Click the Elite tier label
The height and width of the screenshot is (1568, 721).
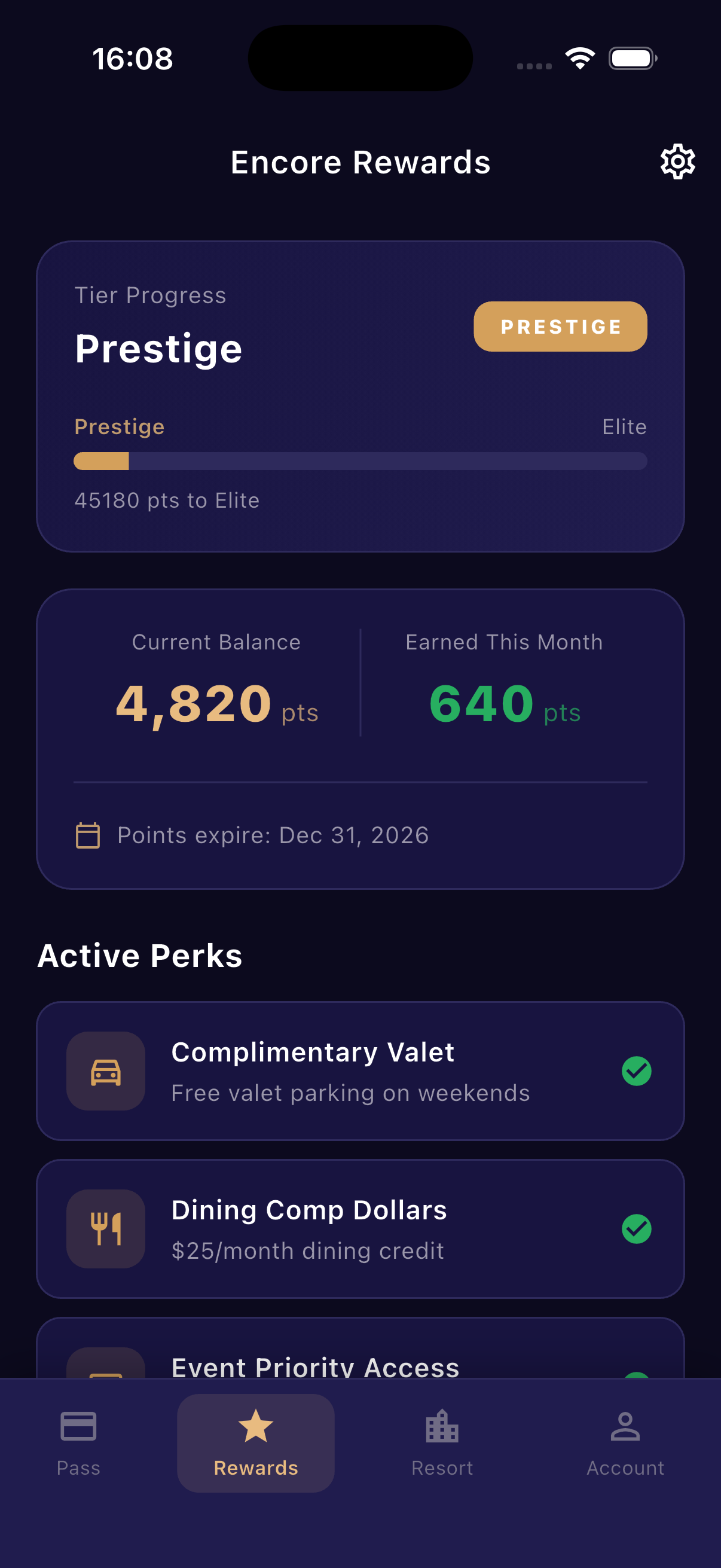click(x=624, y=427)
